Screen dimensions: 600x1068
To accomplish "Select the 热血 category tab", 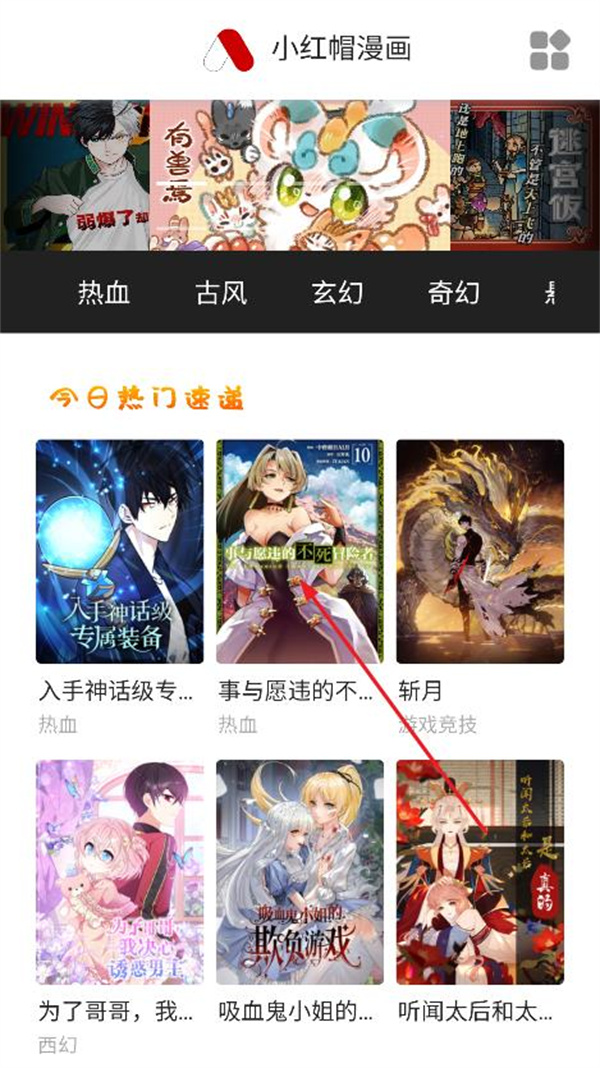I will [x=104, y=292].
